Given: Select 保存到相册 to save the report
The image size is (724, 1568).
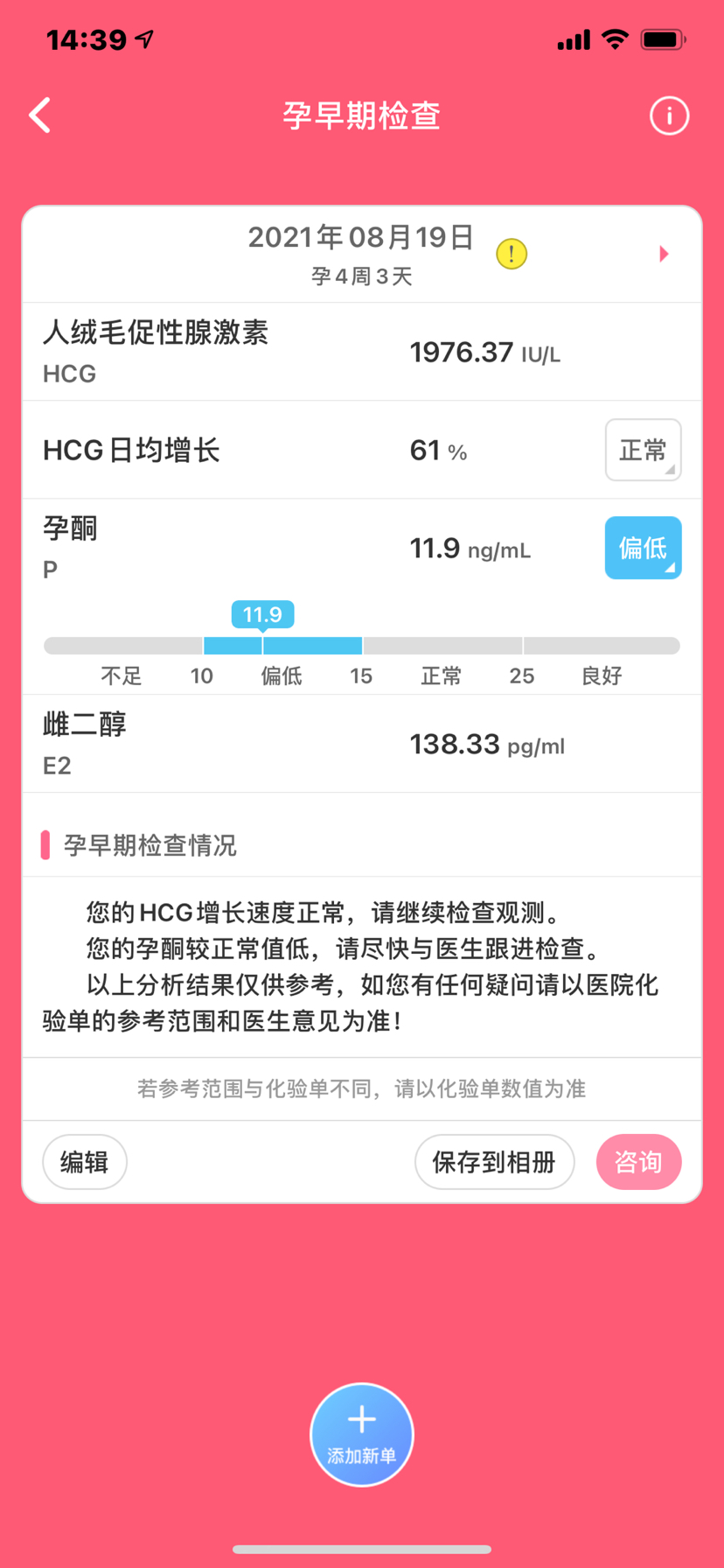Looking at the screenshot, I should pyautogui.click(x=494, y=1162).
